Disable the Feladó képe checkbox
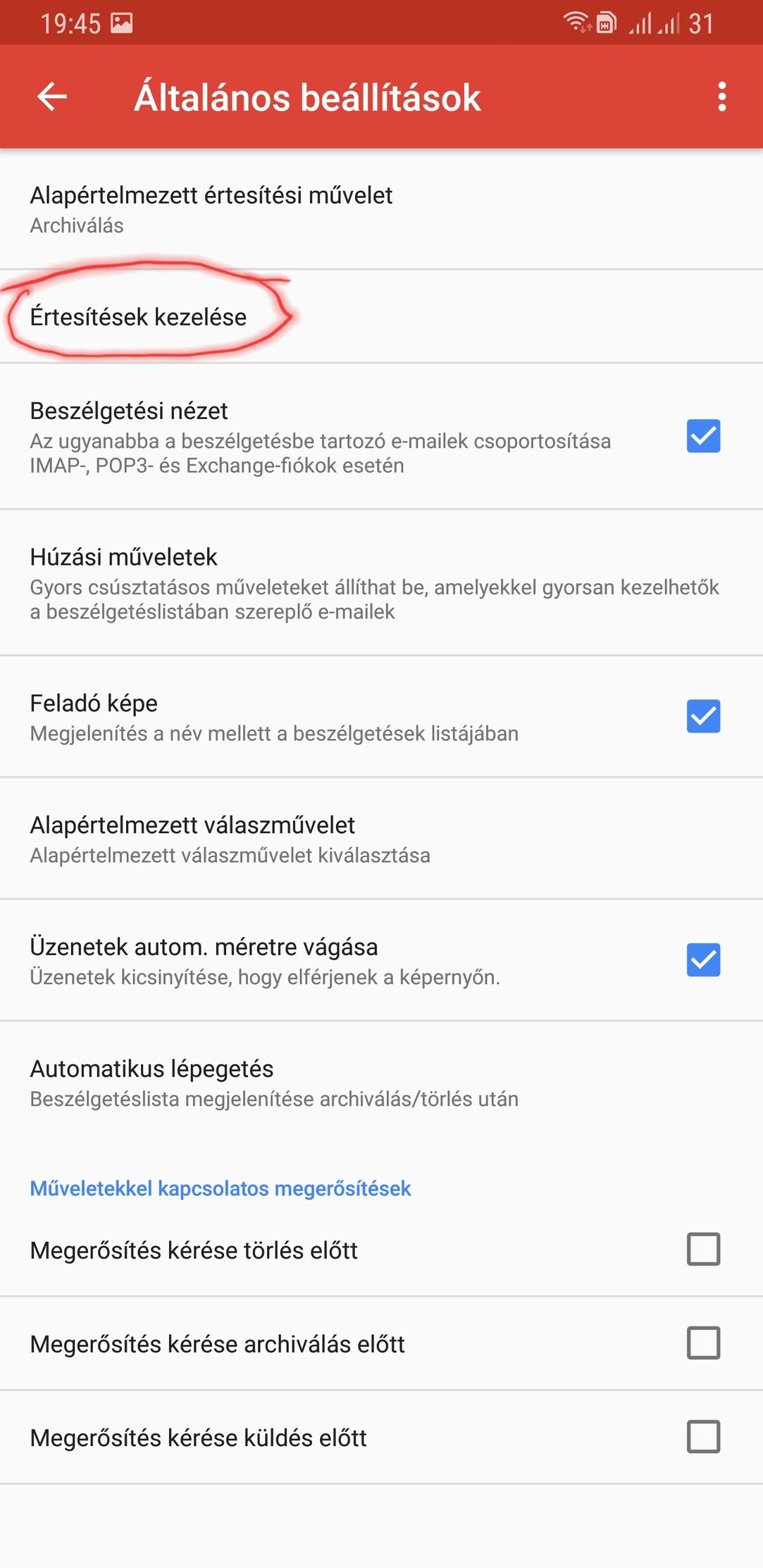 (x=703, y=716)
